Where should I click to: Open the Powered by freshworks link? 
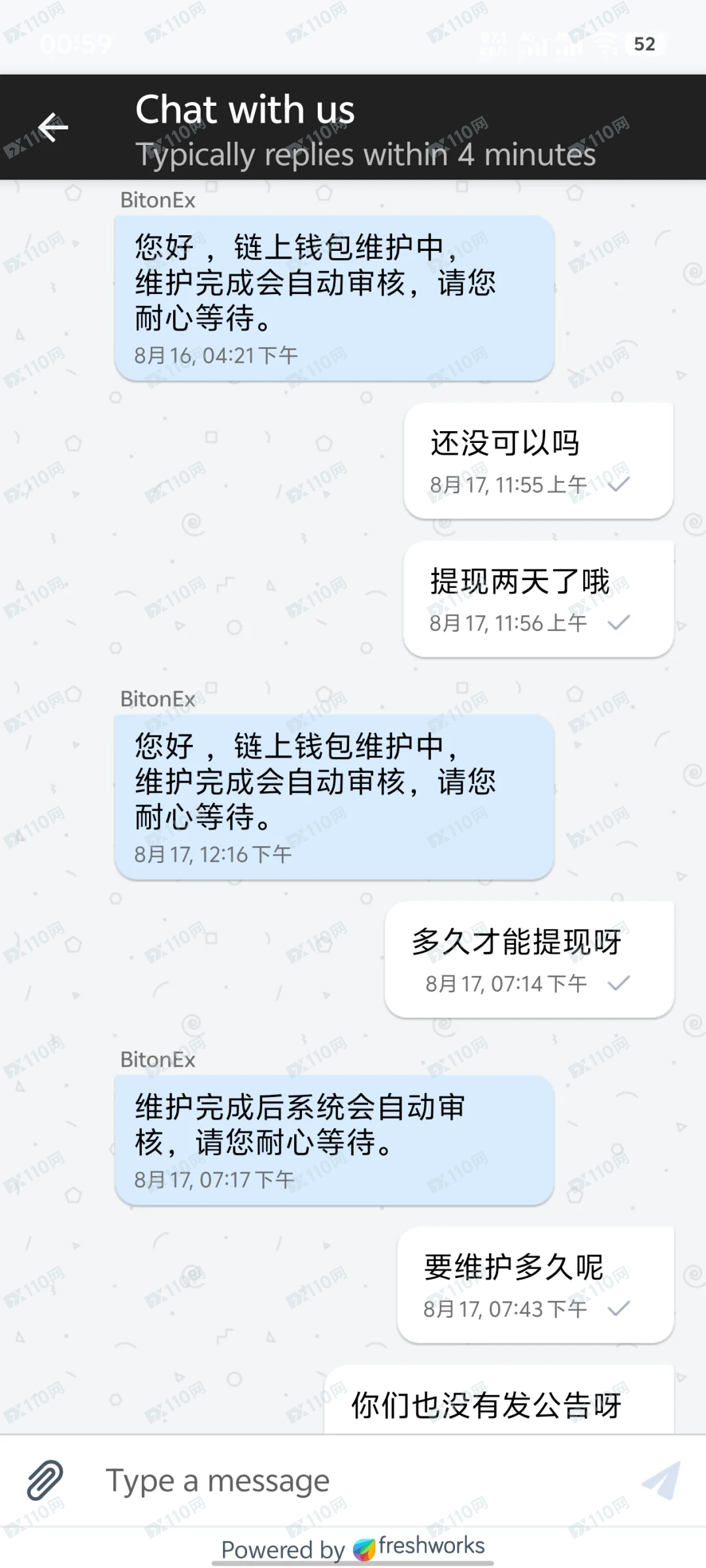(x=353, y=1548)
